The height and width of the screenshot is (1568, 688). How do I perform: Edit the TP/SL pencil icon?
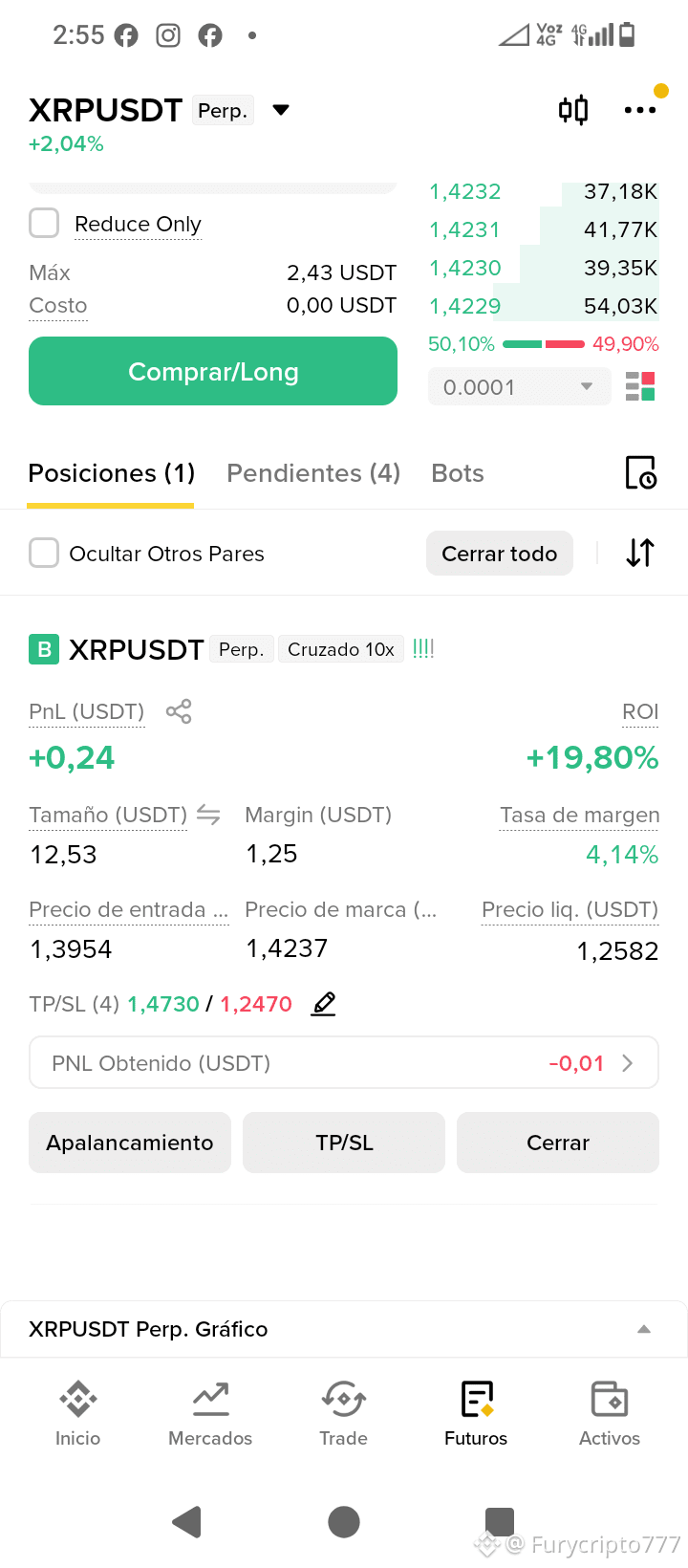[x=324, y=1004]
